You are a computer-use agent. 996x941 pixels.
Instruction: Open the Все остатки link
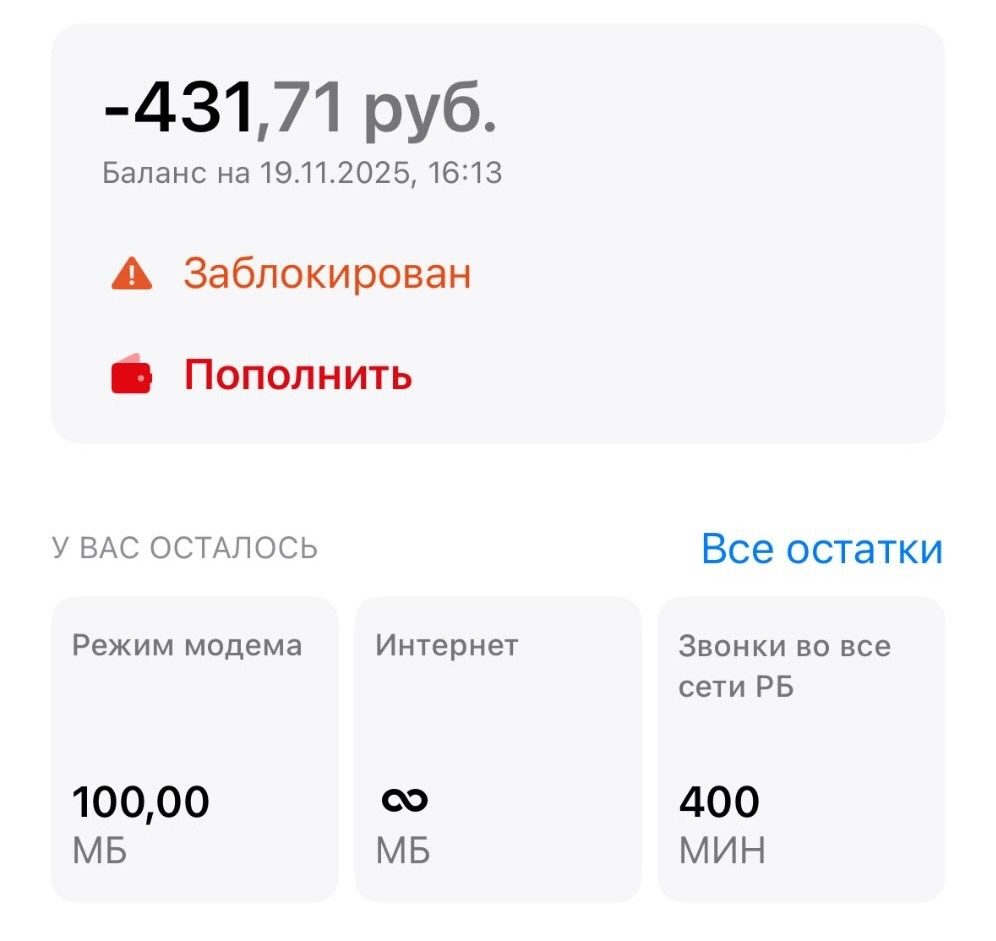[821, 549]
